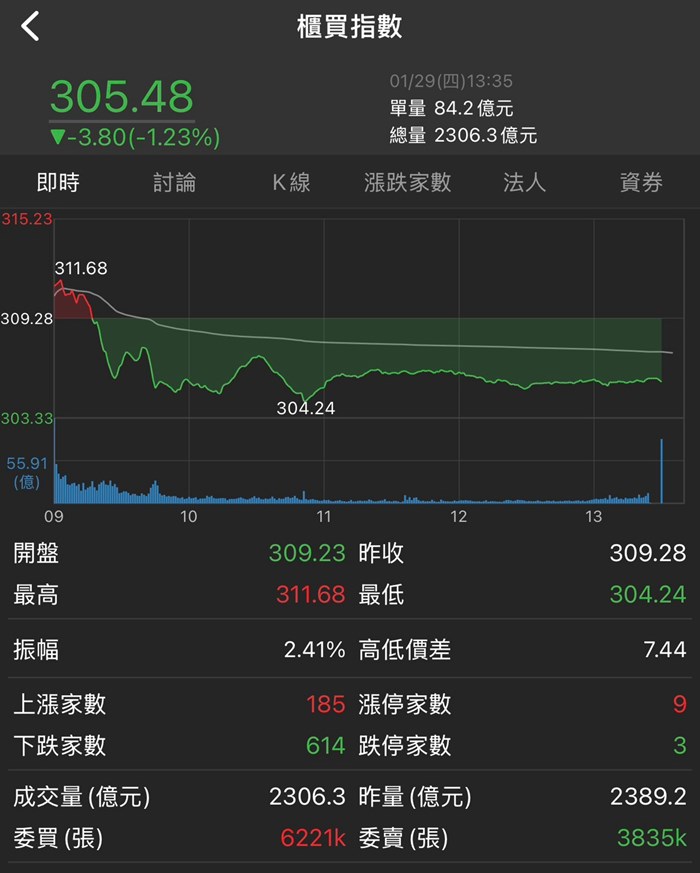Select the 即時 tab
Viewport: 700px width, 873px height.
click(58, 183)
